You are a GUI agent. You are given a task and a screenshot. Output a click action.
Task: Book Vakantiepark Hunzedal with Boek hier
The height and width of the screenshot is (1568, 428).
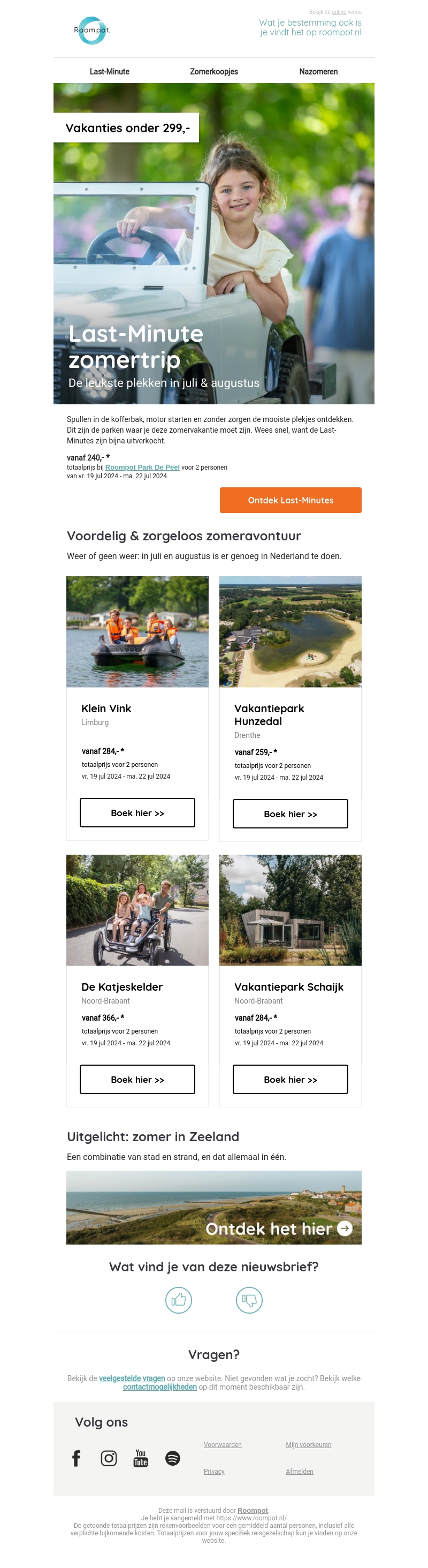tap(291, 815)
